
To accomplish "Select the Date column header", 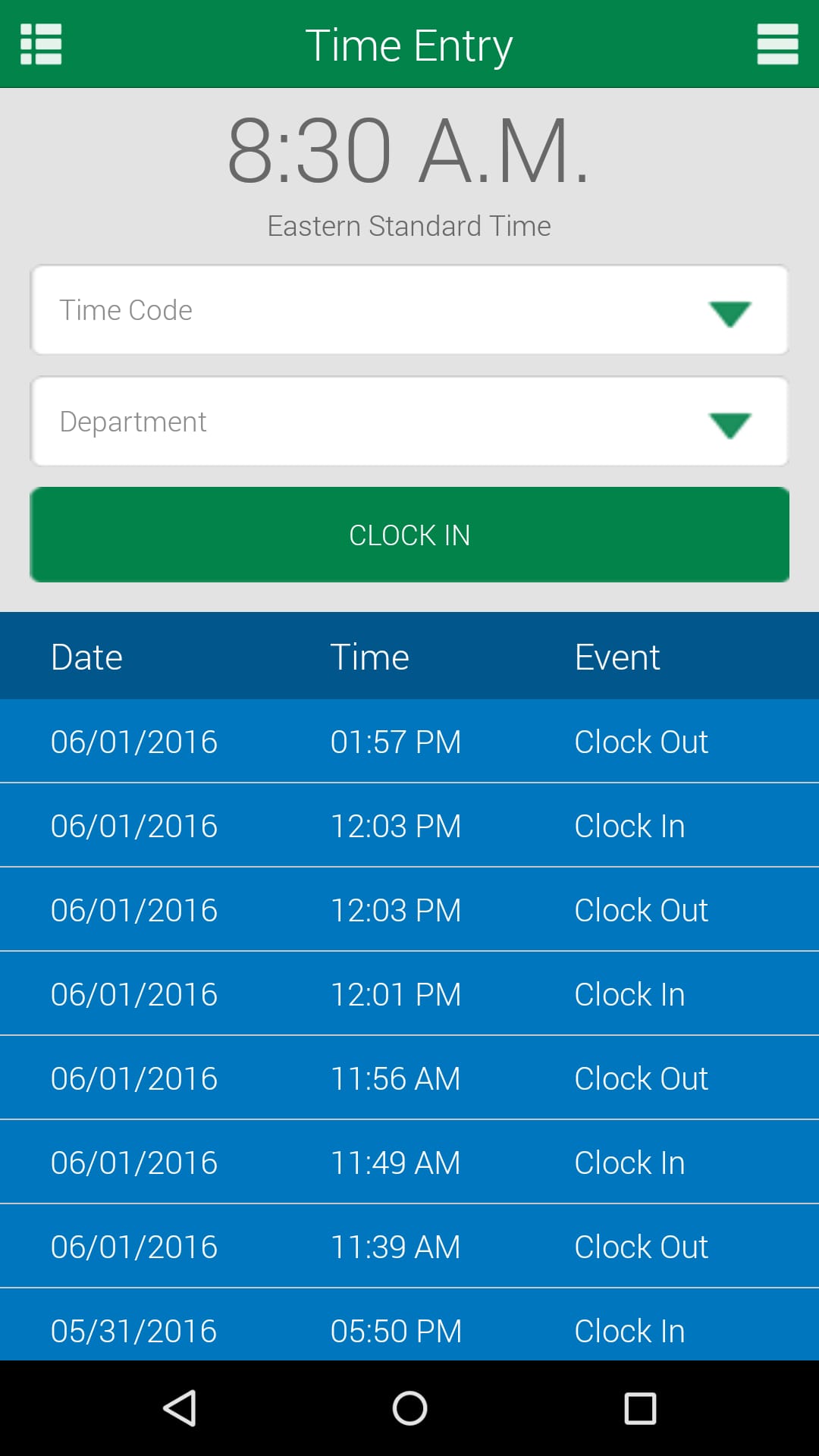I will 86,655.
